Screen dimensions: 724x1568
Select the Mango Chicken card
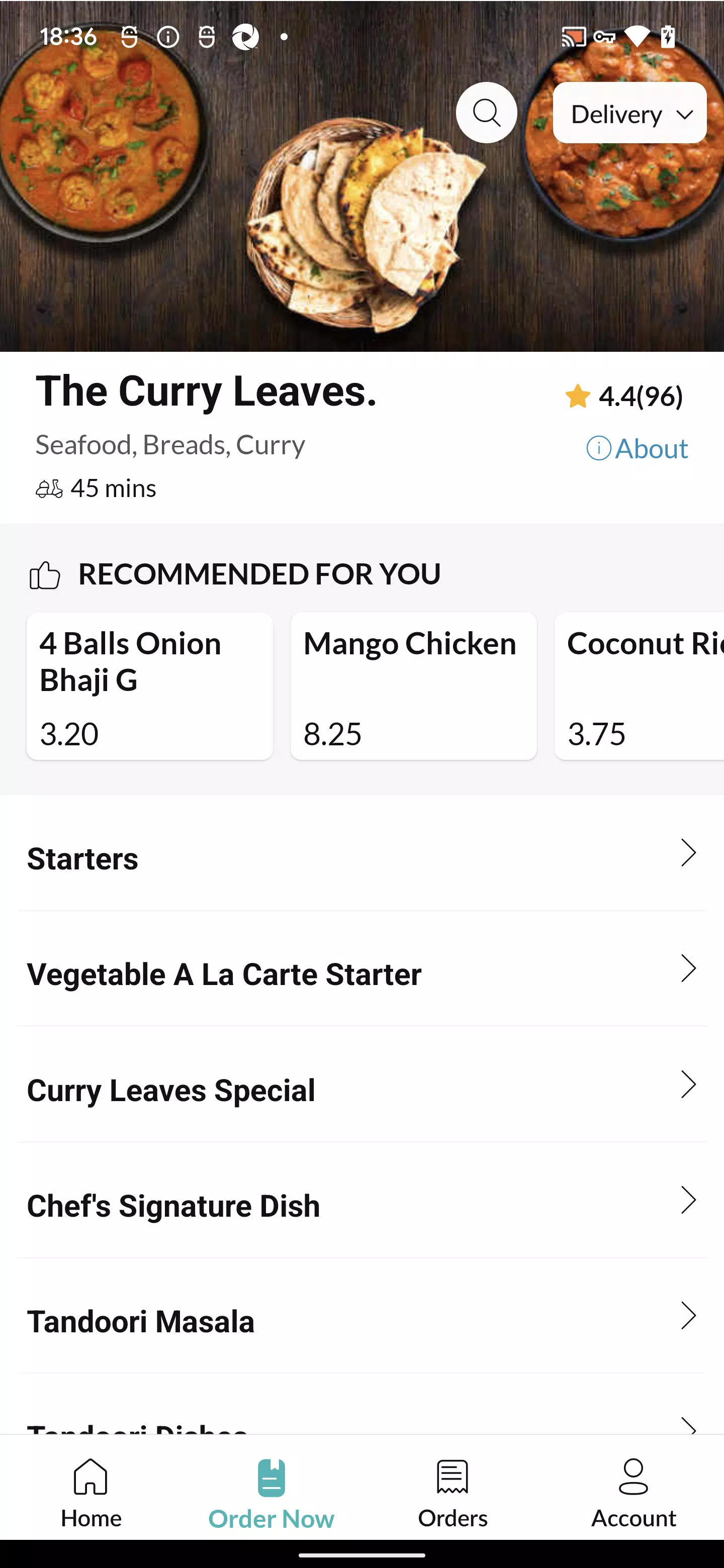(x=413, y=686)
